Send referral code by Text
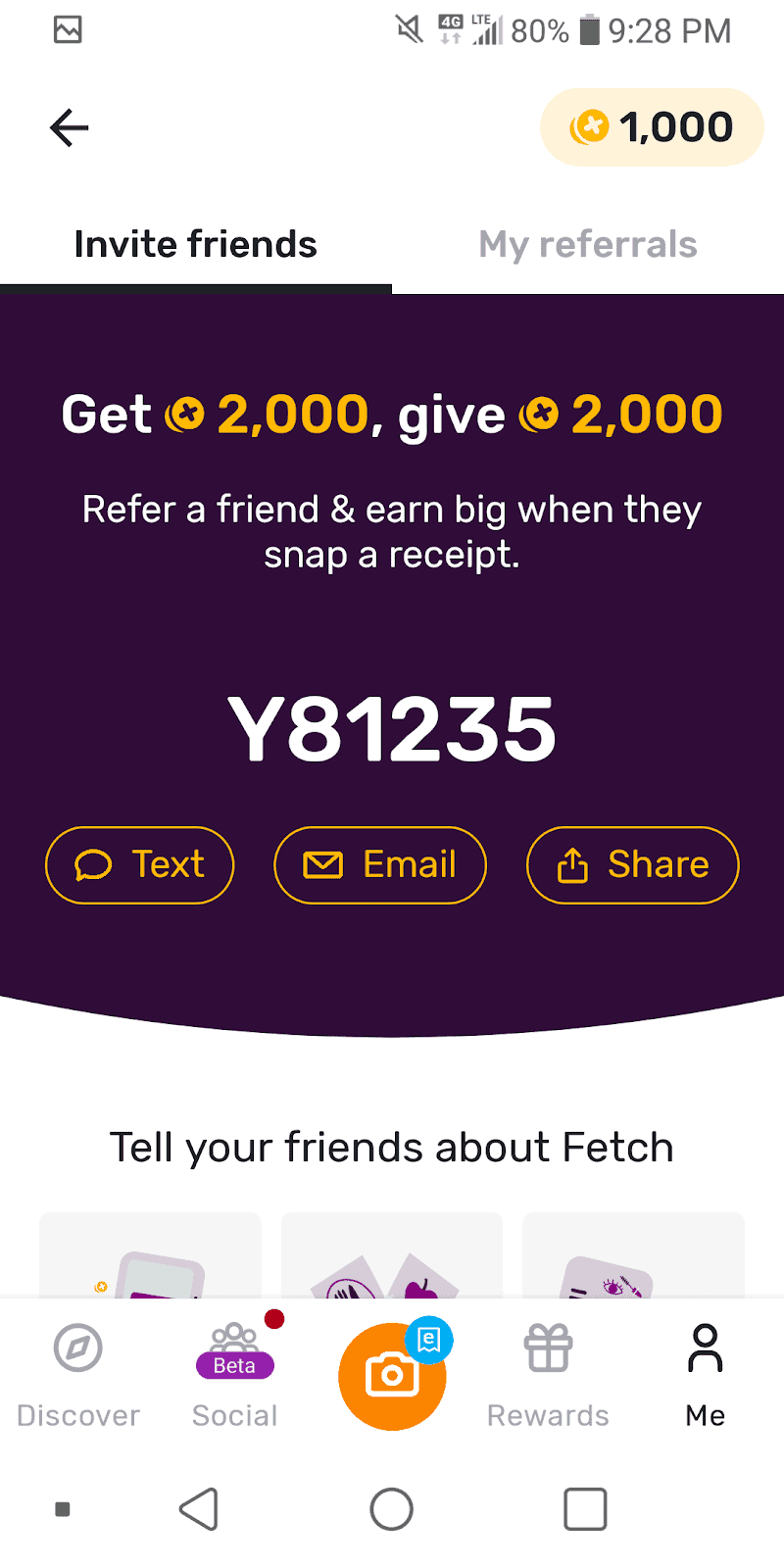Image resolution: width=784 pixels, height=1568 pixels. point(140,865)
